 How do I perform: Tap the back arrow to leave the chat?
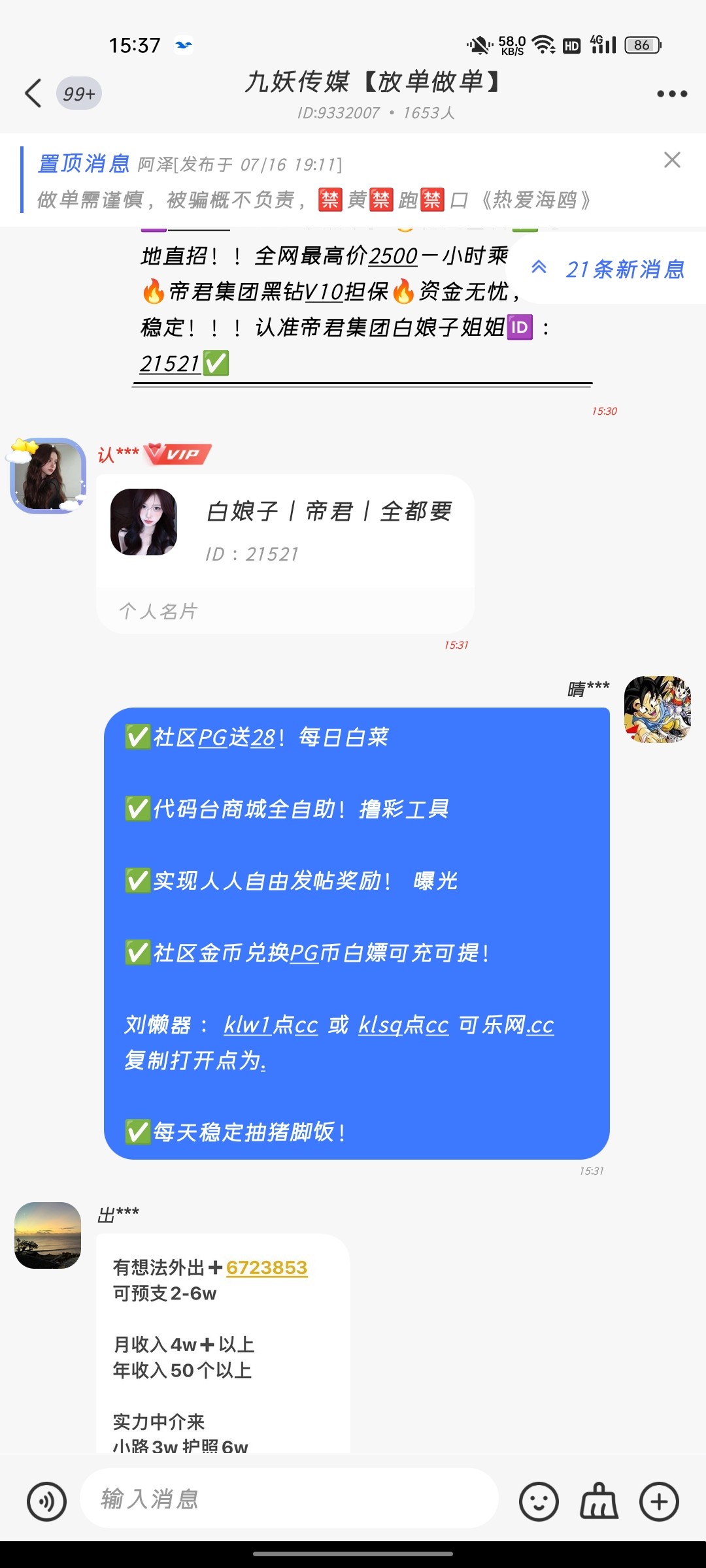click(x=34, y=93)
